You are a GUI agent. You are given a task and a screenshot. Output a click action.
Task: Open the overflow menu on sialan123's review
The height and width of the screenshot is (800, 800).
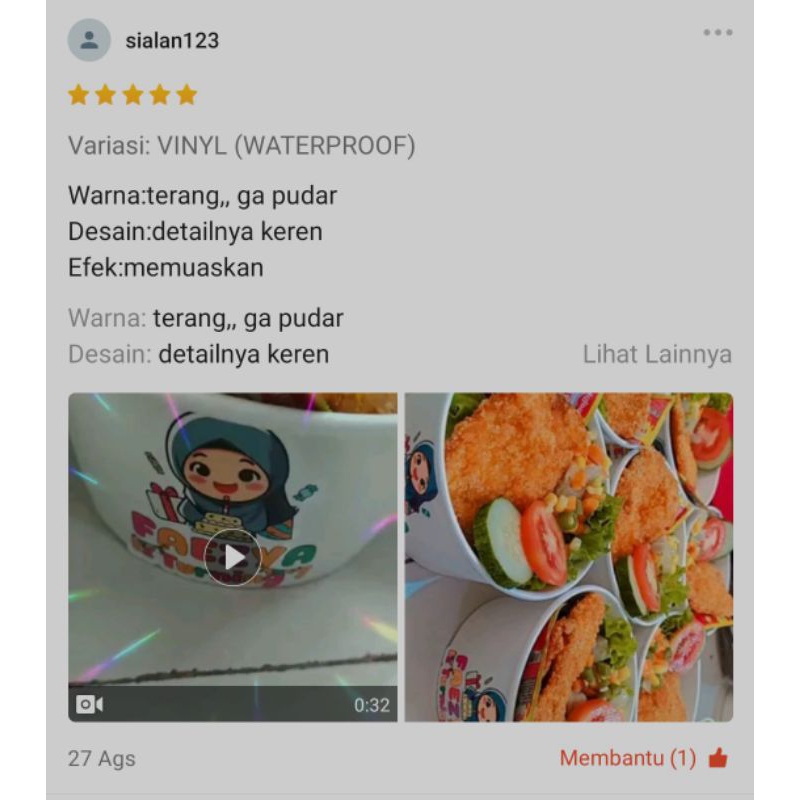[x=717, y=33]
